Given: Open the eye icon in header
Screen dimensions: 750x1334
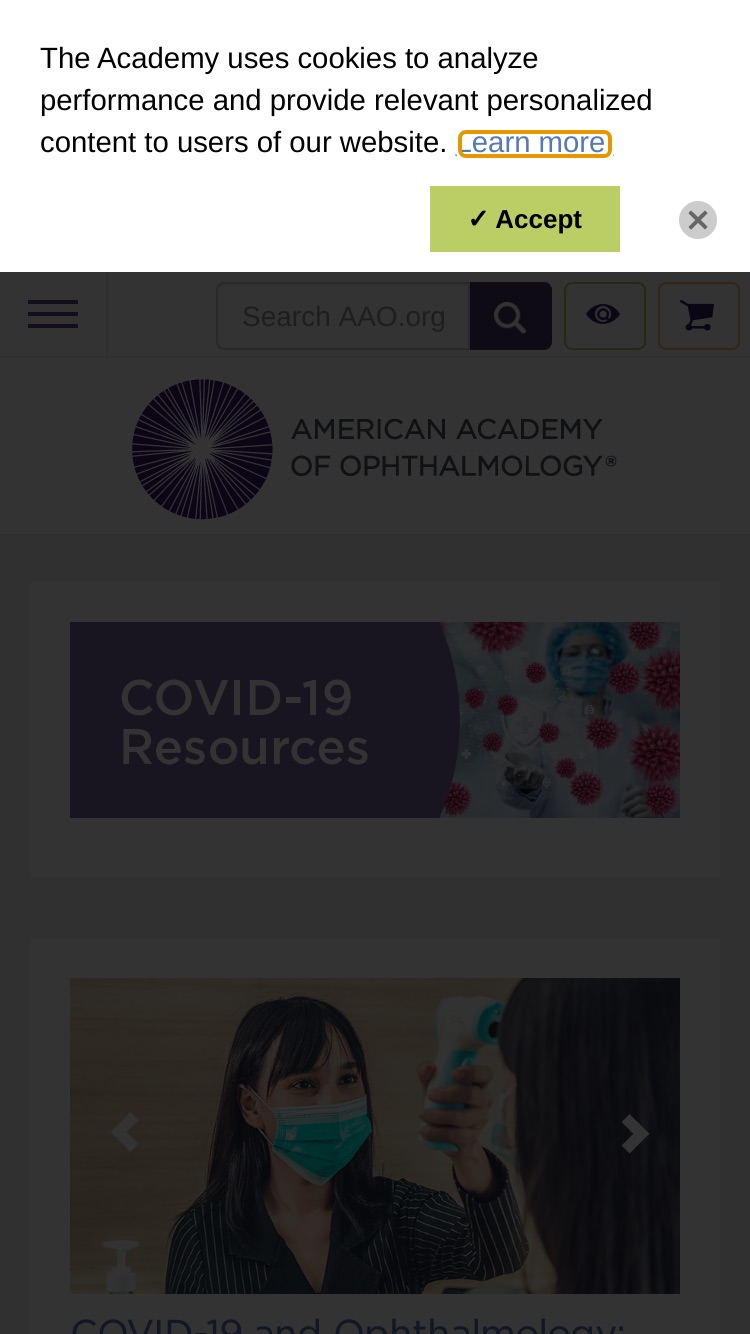Looking at the screenshot, I should coord(605,316).
